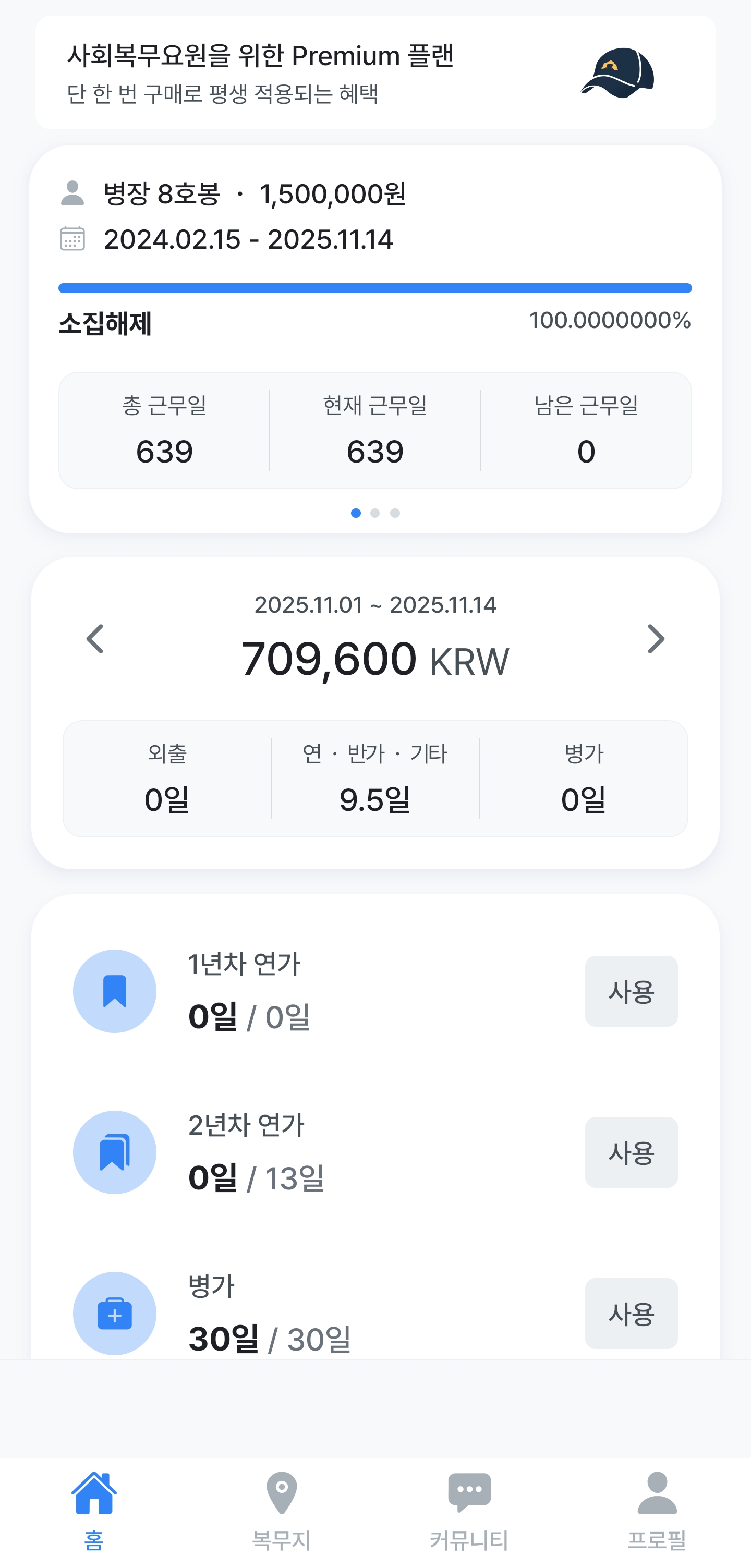Tap 사용 for 2년차 연가

631,1152
